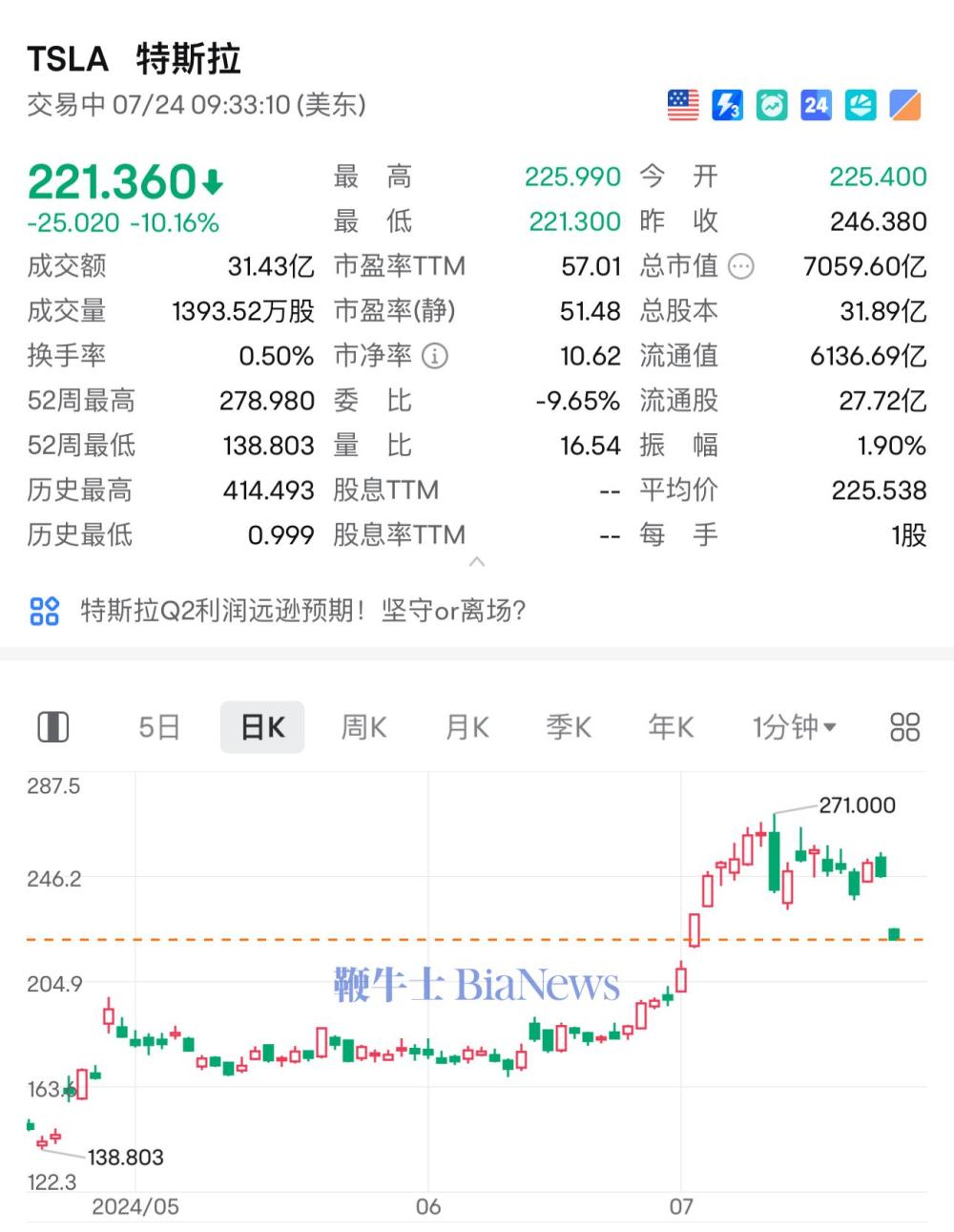Open the chart settings grid icon
The height and width of the screenshot is (1232, 954).
(x=904, y=727)
